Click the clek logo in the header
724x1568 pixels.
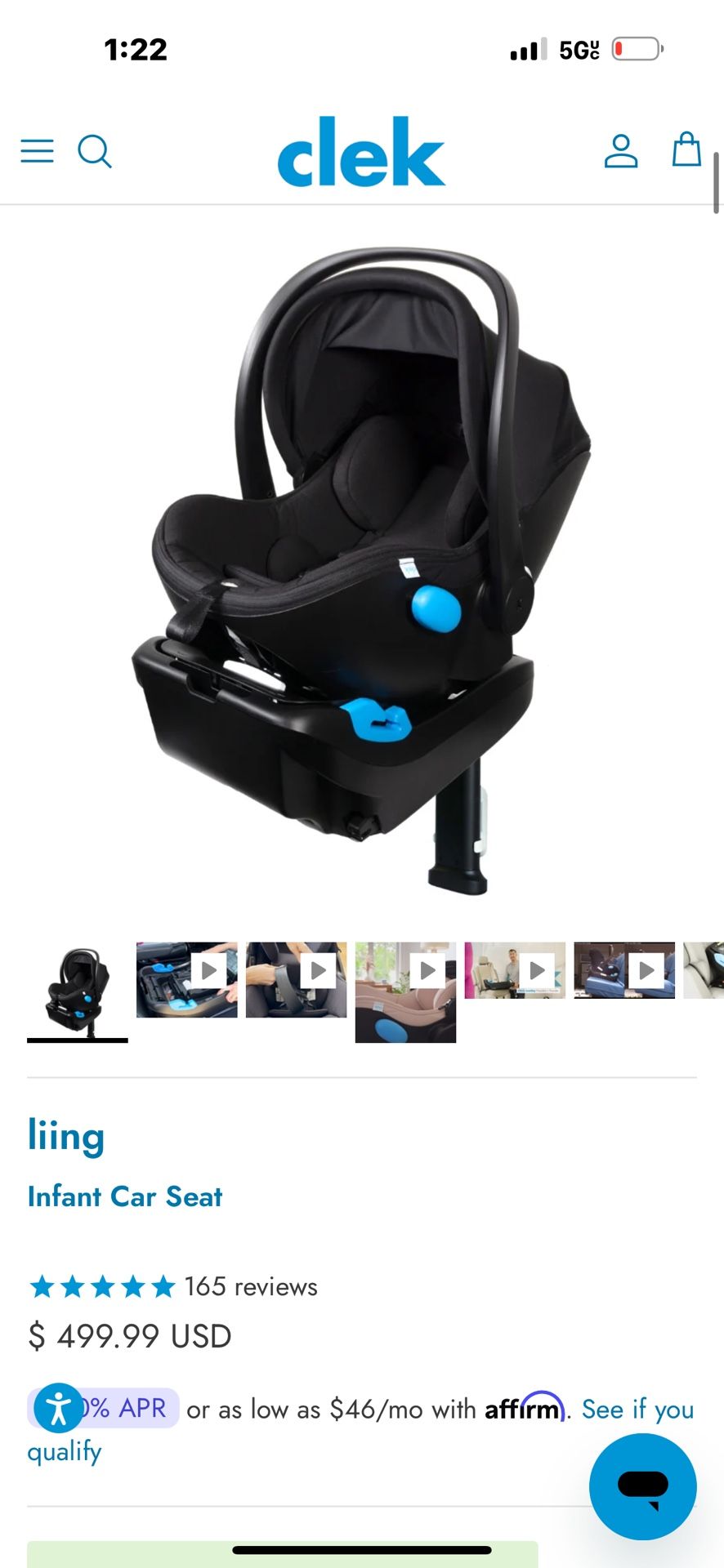[x=362, y=154]
